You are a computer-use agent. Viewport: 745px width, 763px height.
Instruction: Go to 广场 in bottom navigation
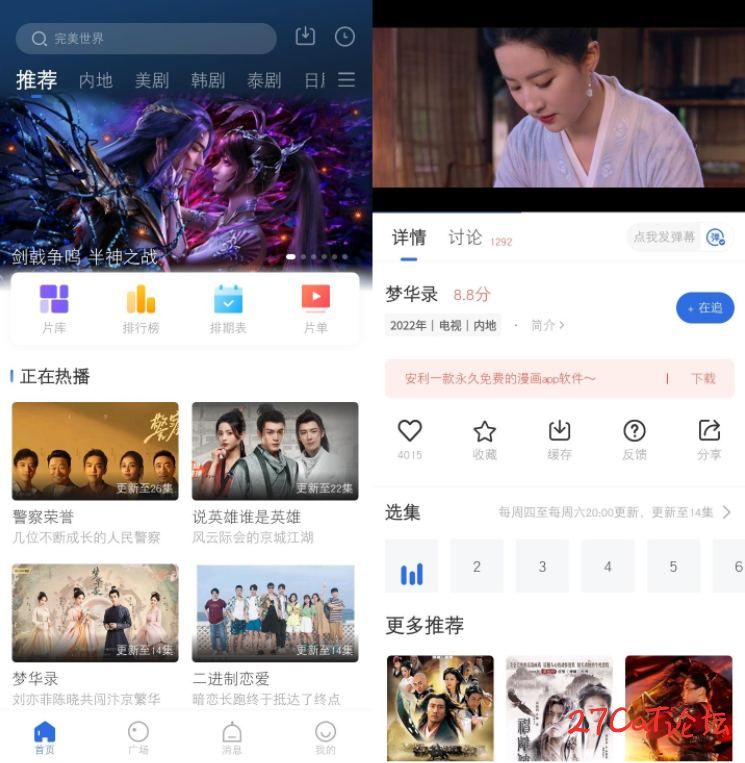click(x=138, y=738)
